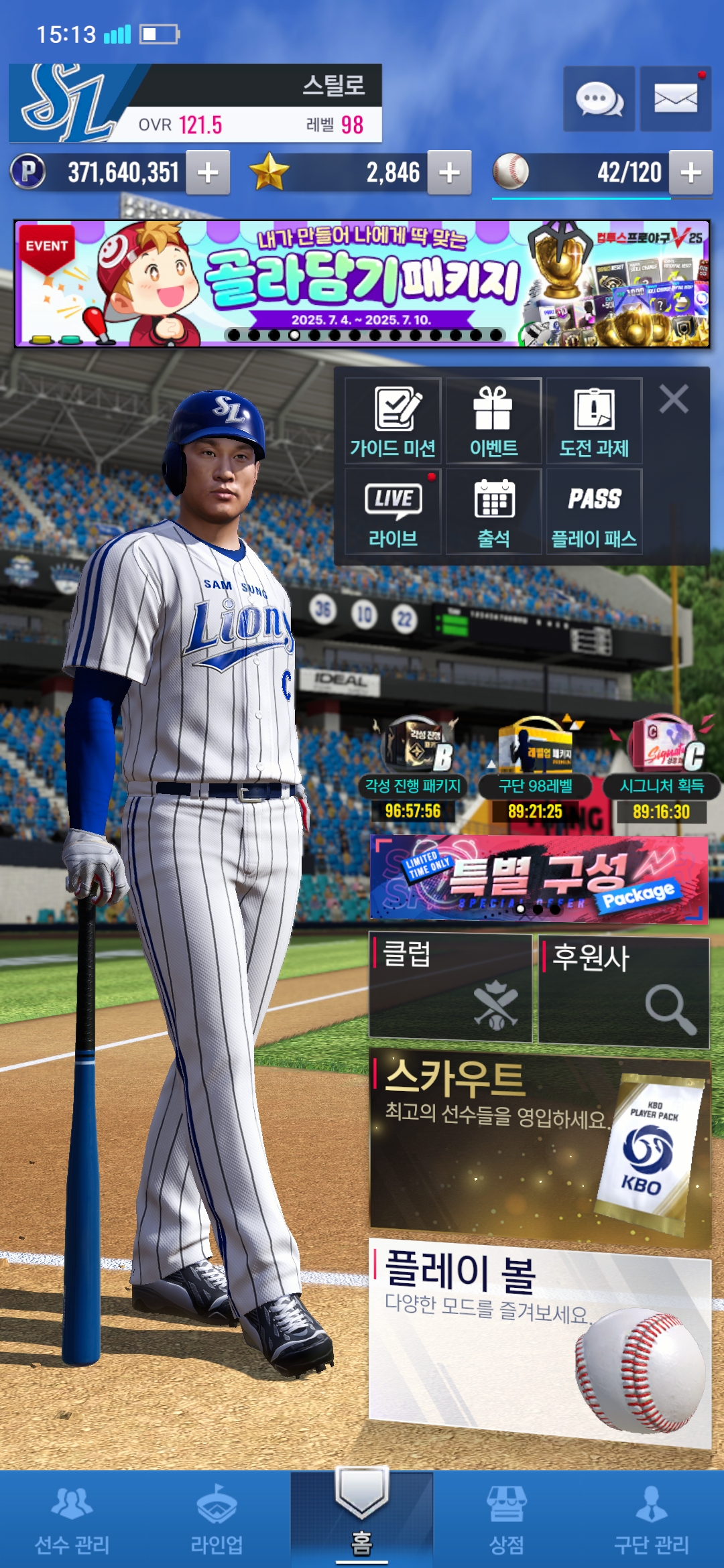Open the 시그니처 획득 offer
The image size is (724, 1568).
pyautogui.click(x=662, y=767)
